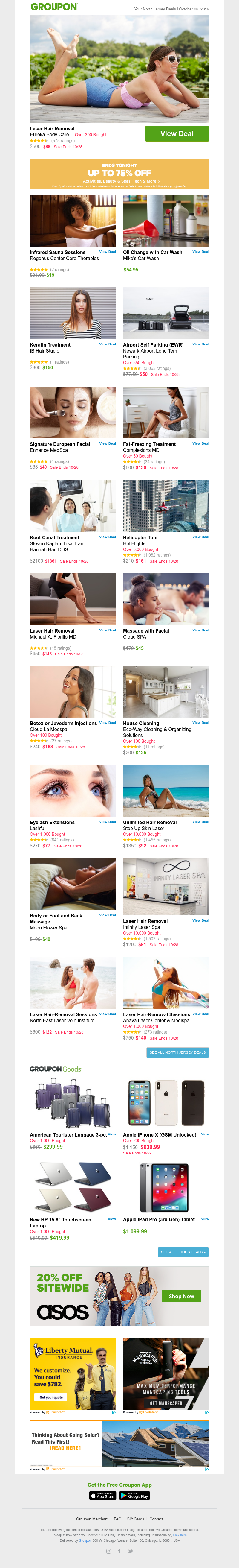The image size is (239, 1568).
Task: View deal for Eyelash Extensions
Action: point(107,822)
